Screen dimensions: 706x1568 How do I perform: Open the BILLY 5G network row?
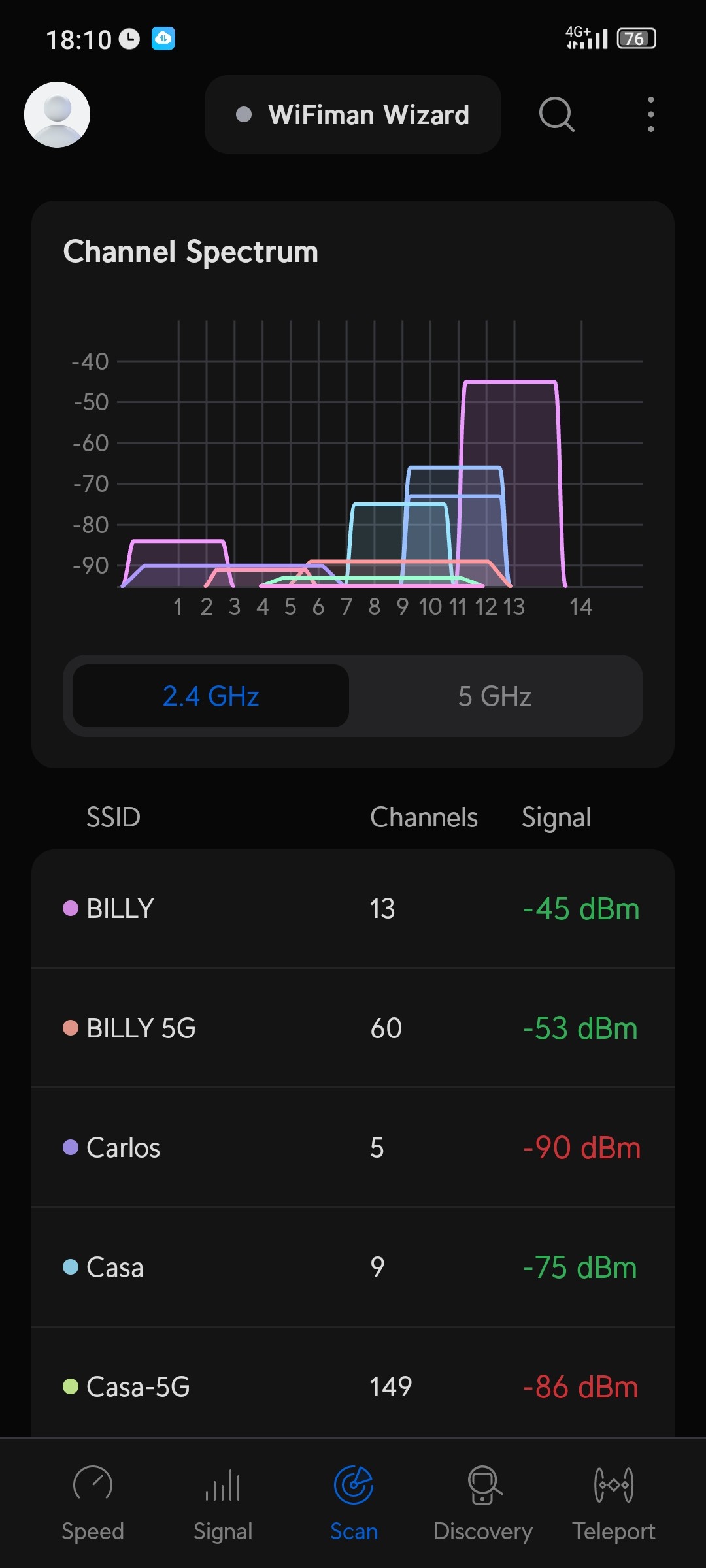tap(353, 1028)
